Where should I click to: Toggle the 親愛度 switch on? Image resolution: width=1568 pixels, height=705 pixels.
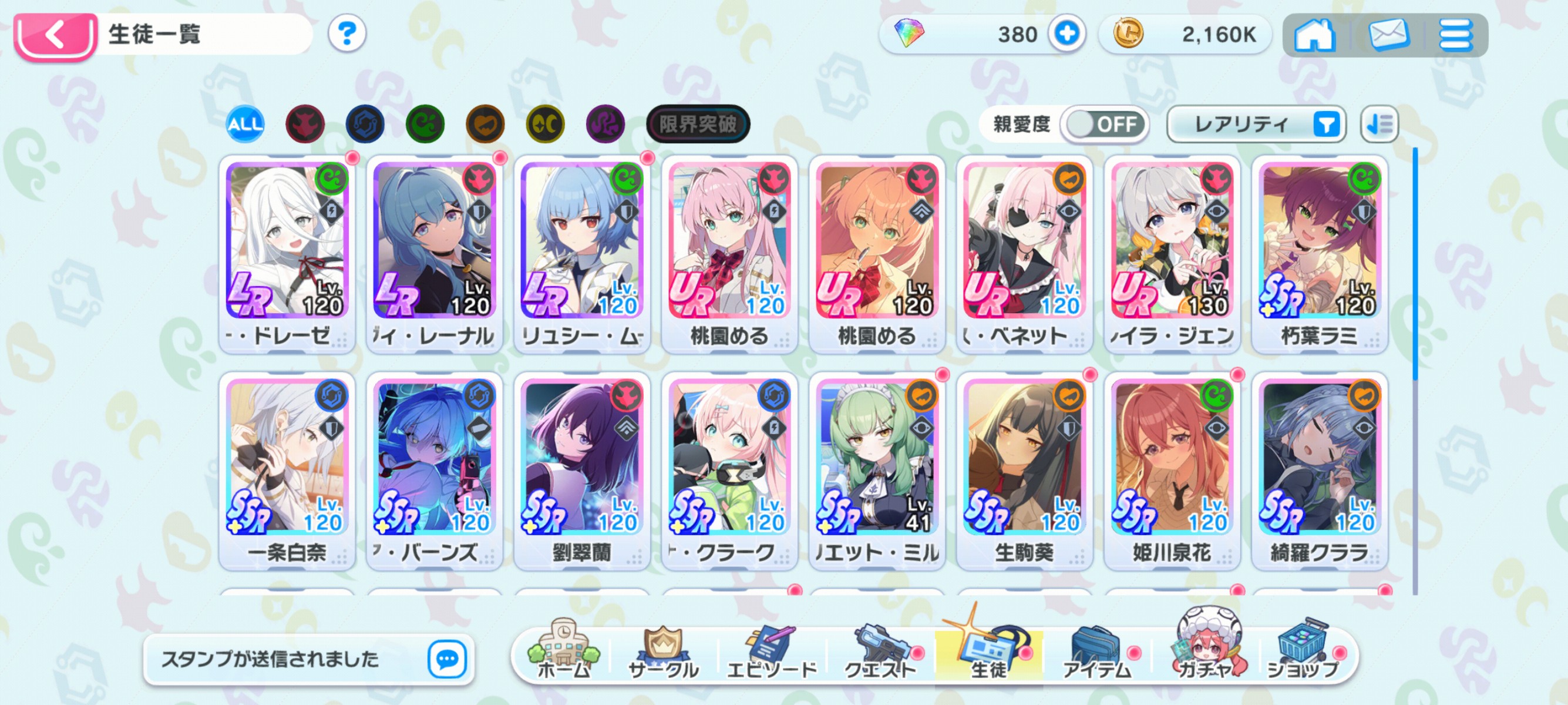tap(1104, 124)
